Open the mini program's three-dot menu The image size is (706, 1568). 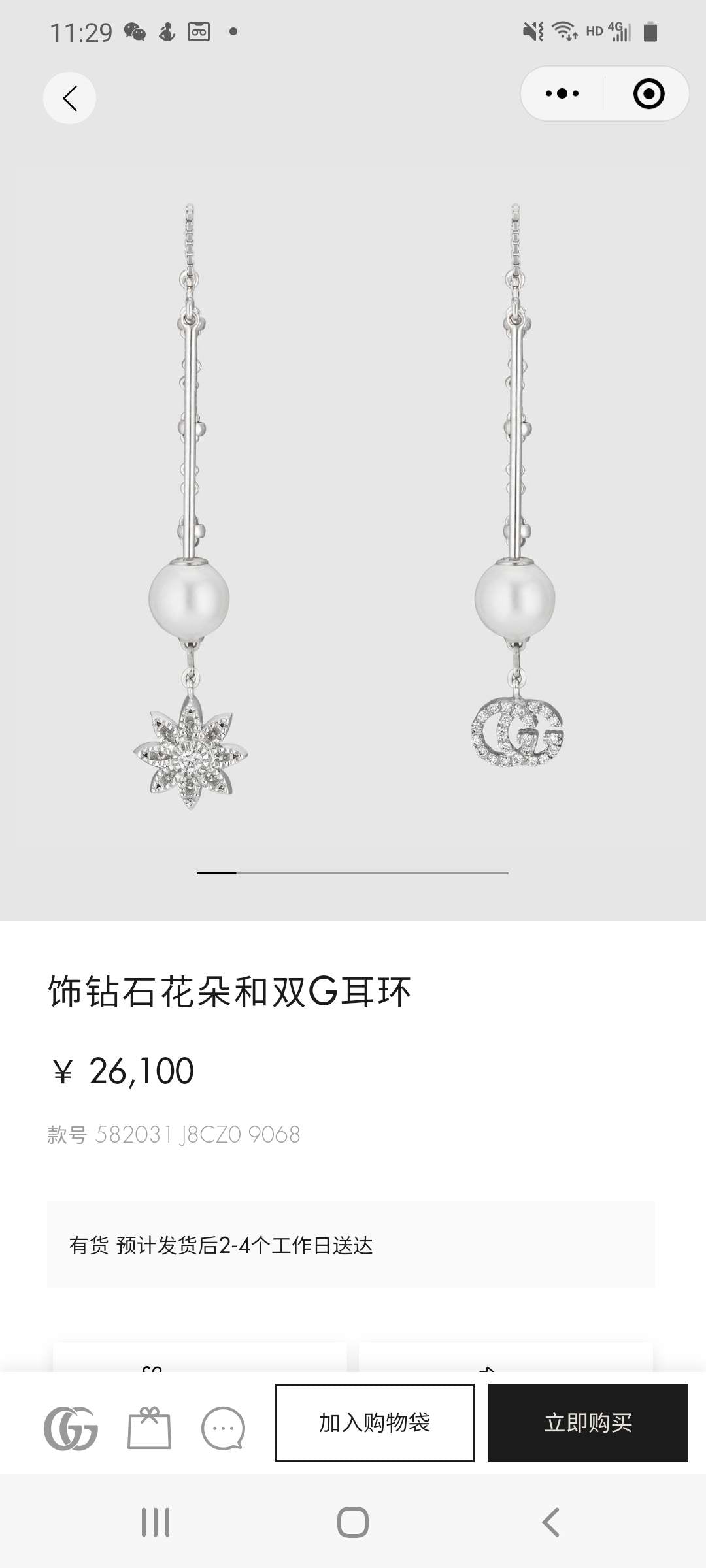(x=562, y=93)
